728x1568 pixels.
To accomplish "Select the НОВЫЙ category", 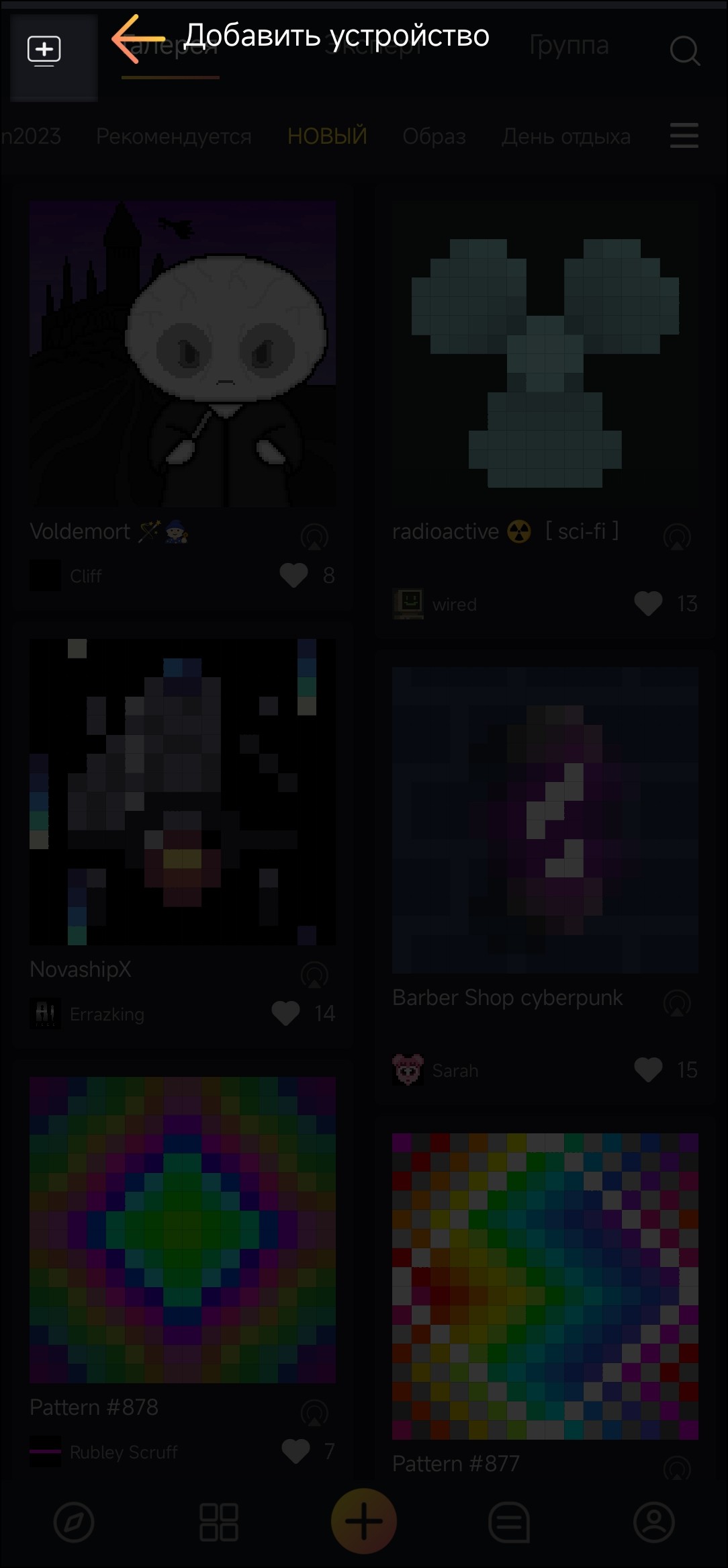I will pos(327,136).
